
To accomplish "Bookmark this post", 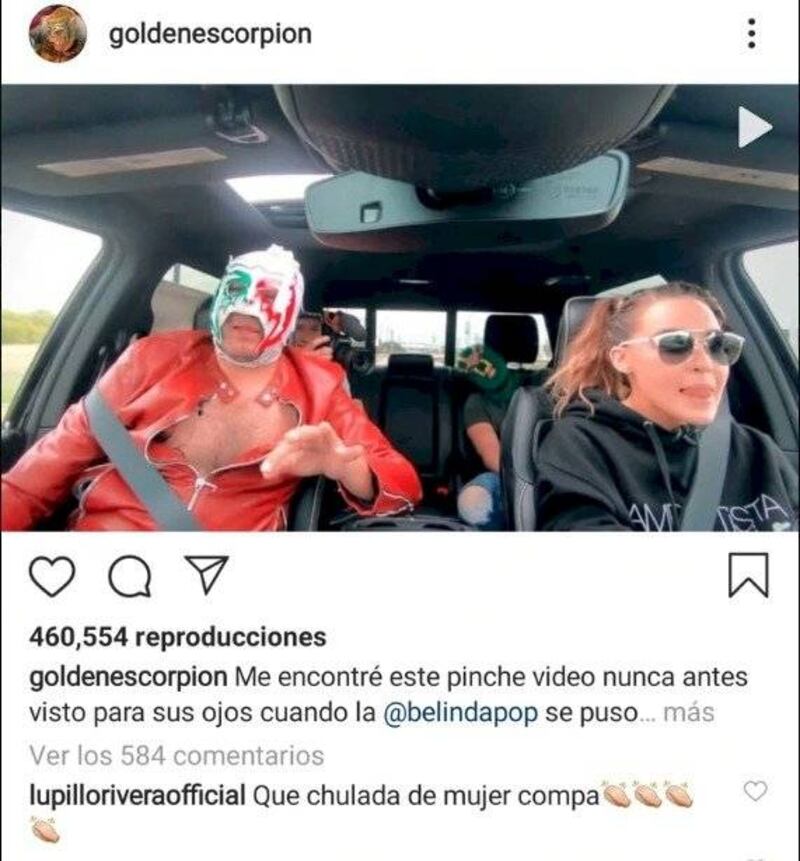I will tap(748, 576).
